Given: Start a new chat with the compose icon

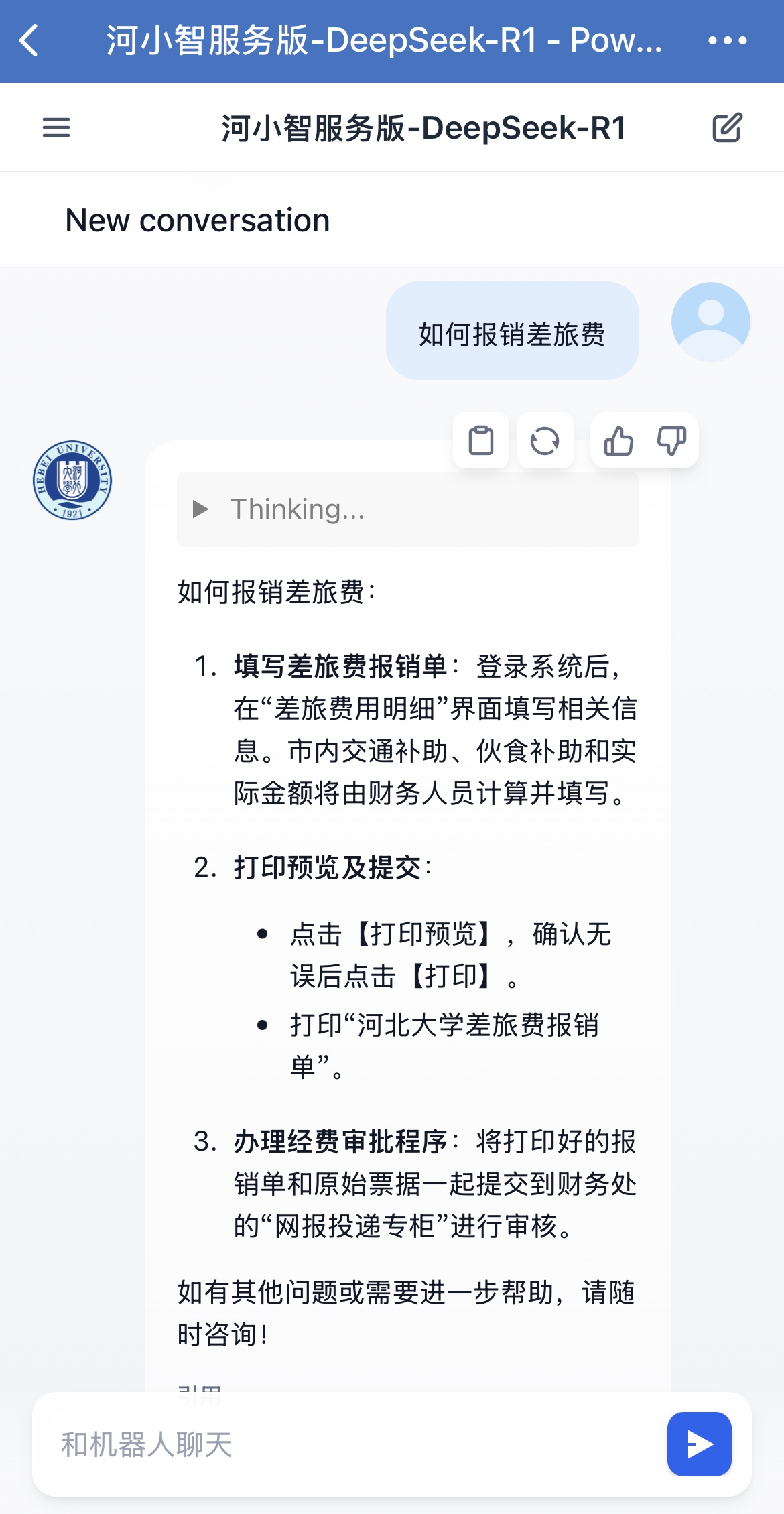Looking at the screenshot, I should click(x=727, y=127).
